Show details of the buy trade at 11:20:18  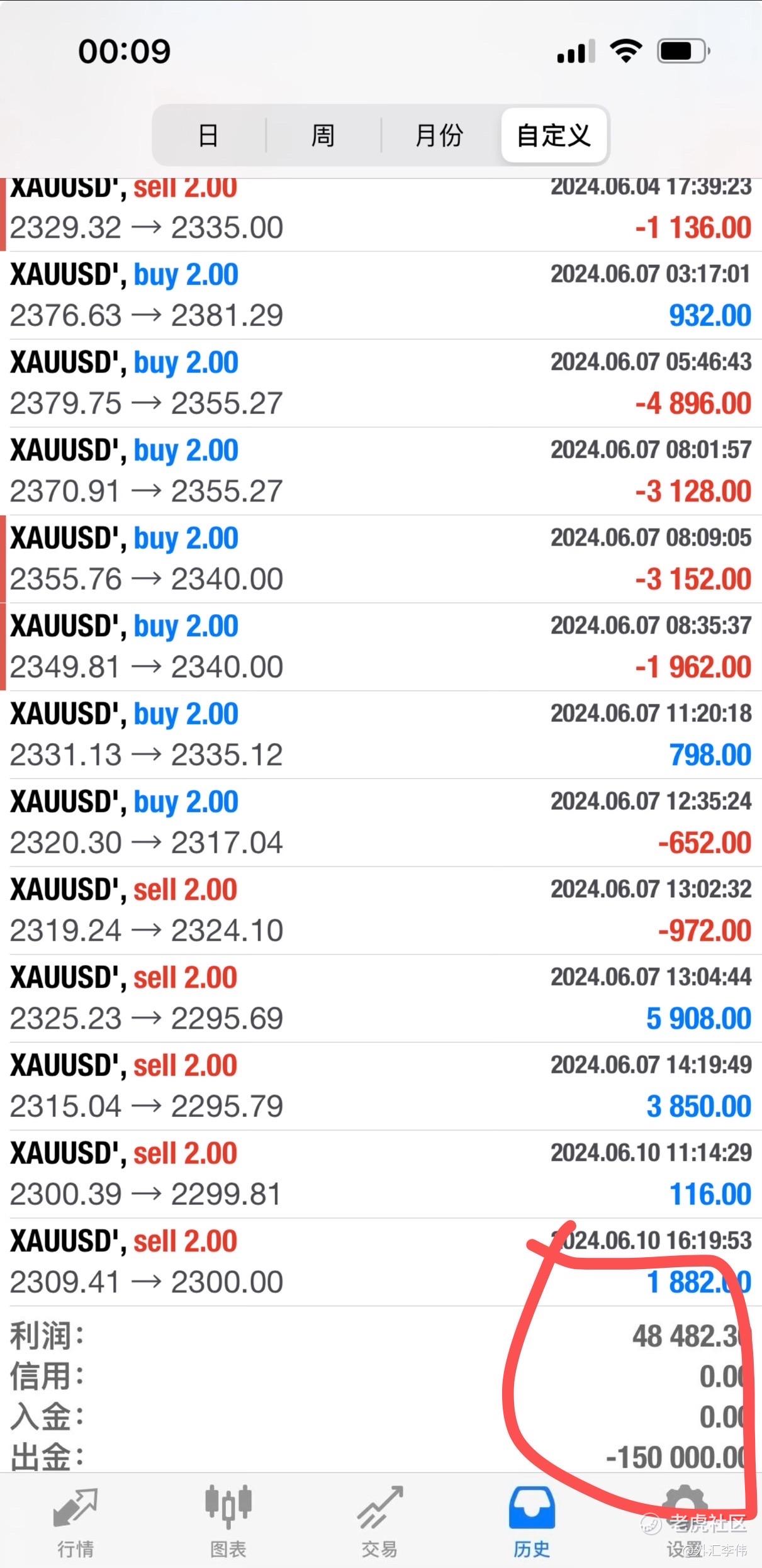pyautogui.click(x=381, y=734)
